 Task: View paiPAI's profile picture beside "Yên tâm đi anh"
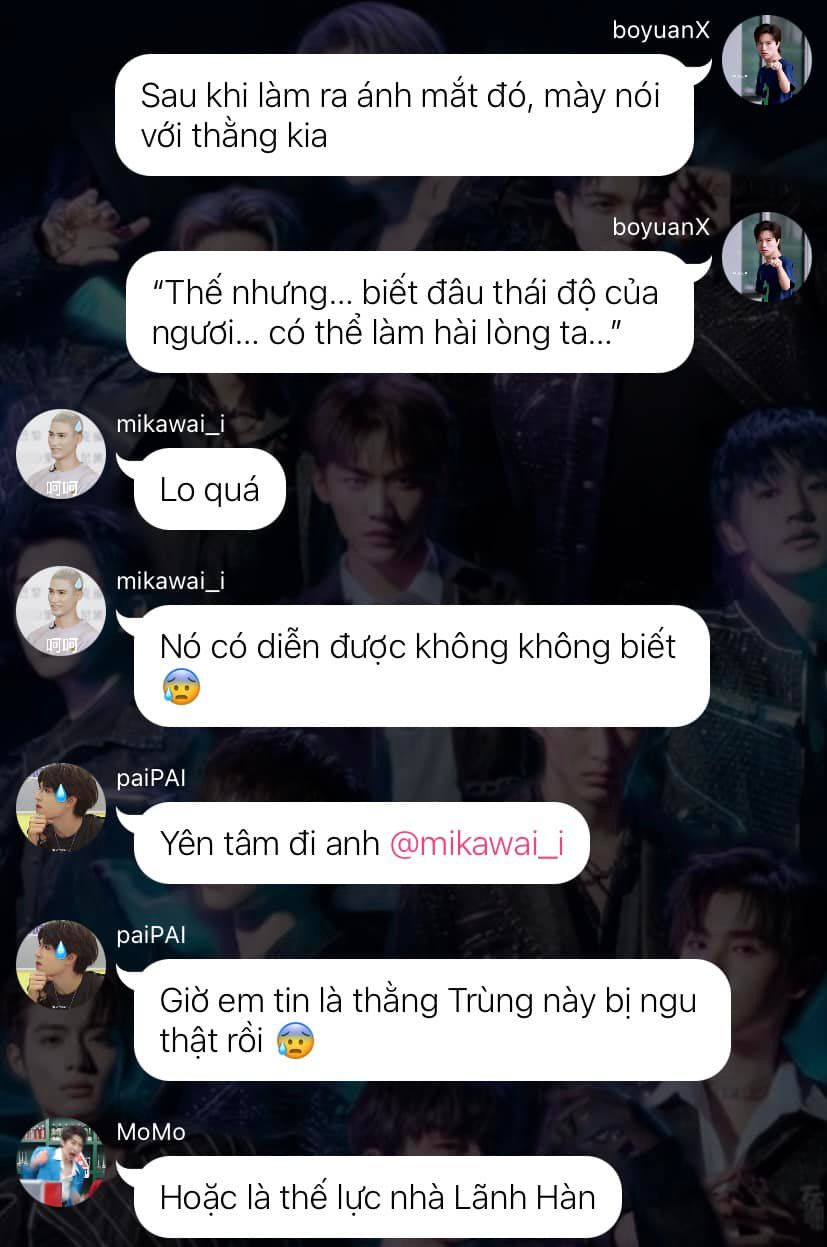tap(60, 807)
